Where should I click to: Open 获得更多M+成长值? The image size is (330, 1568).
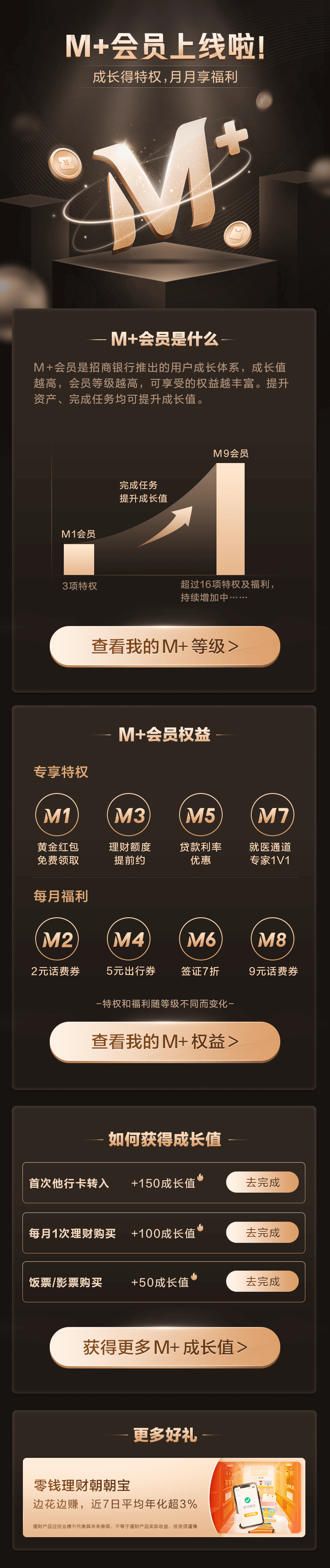tap(165, 1347)
